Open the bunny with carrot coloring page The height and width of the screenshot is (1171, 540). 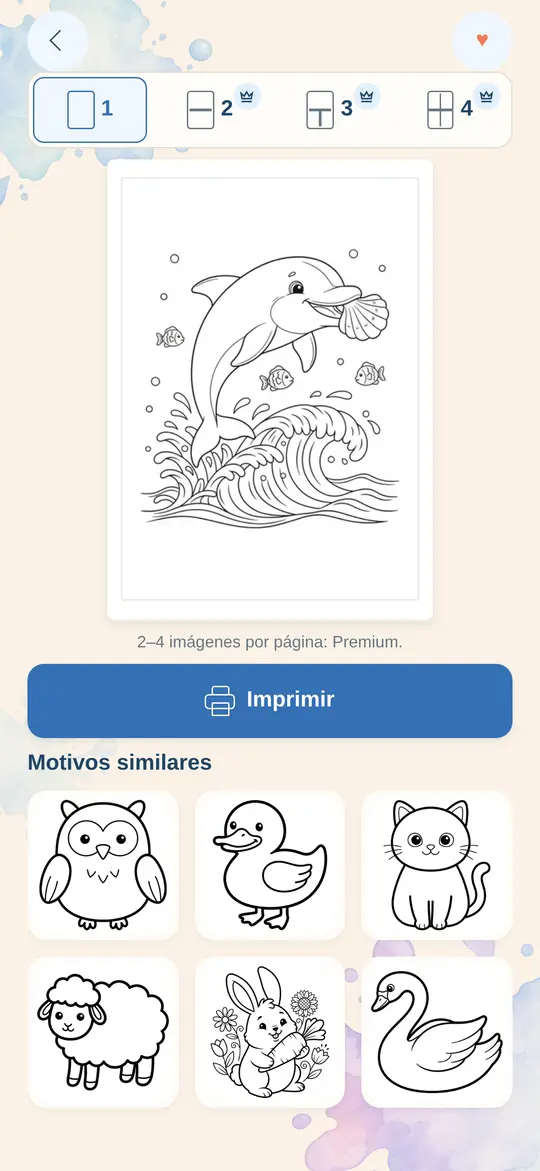pyautogui.click(x=270, y=1032)
